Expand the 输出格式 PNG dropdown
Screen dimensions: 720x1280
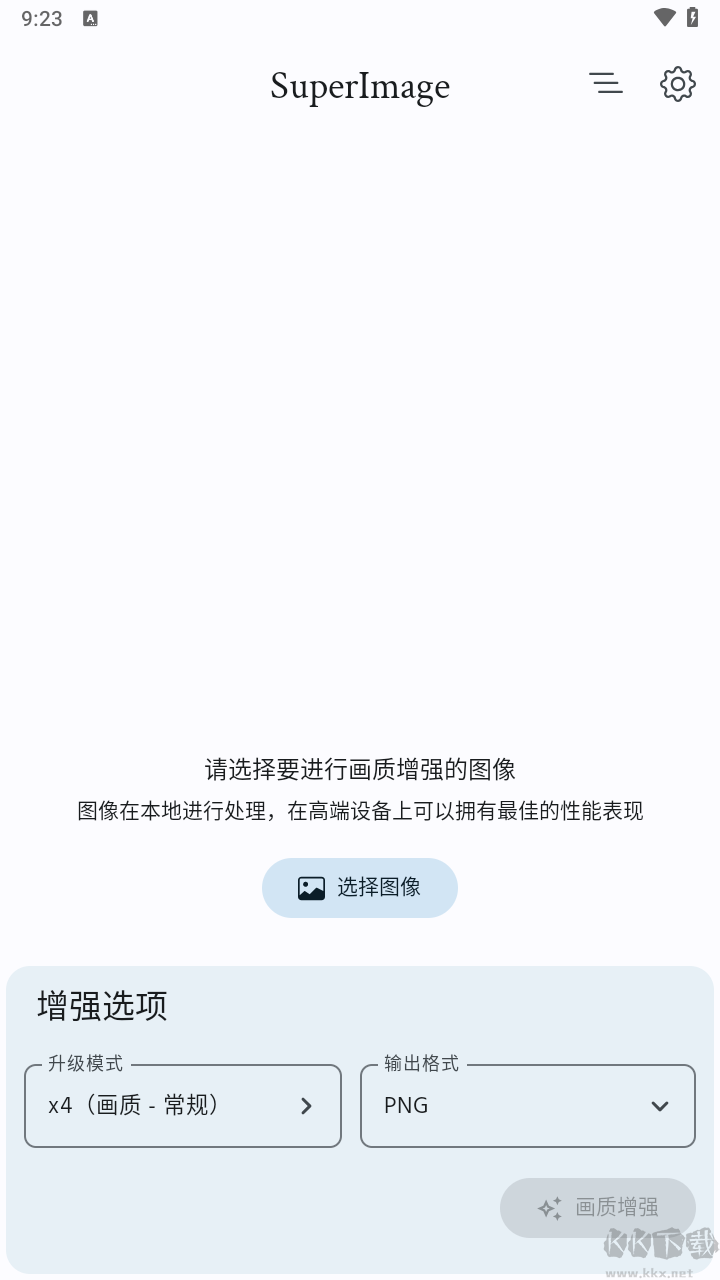[x=528, y=1106]
